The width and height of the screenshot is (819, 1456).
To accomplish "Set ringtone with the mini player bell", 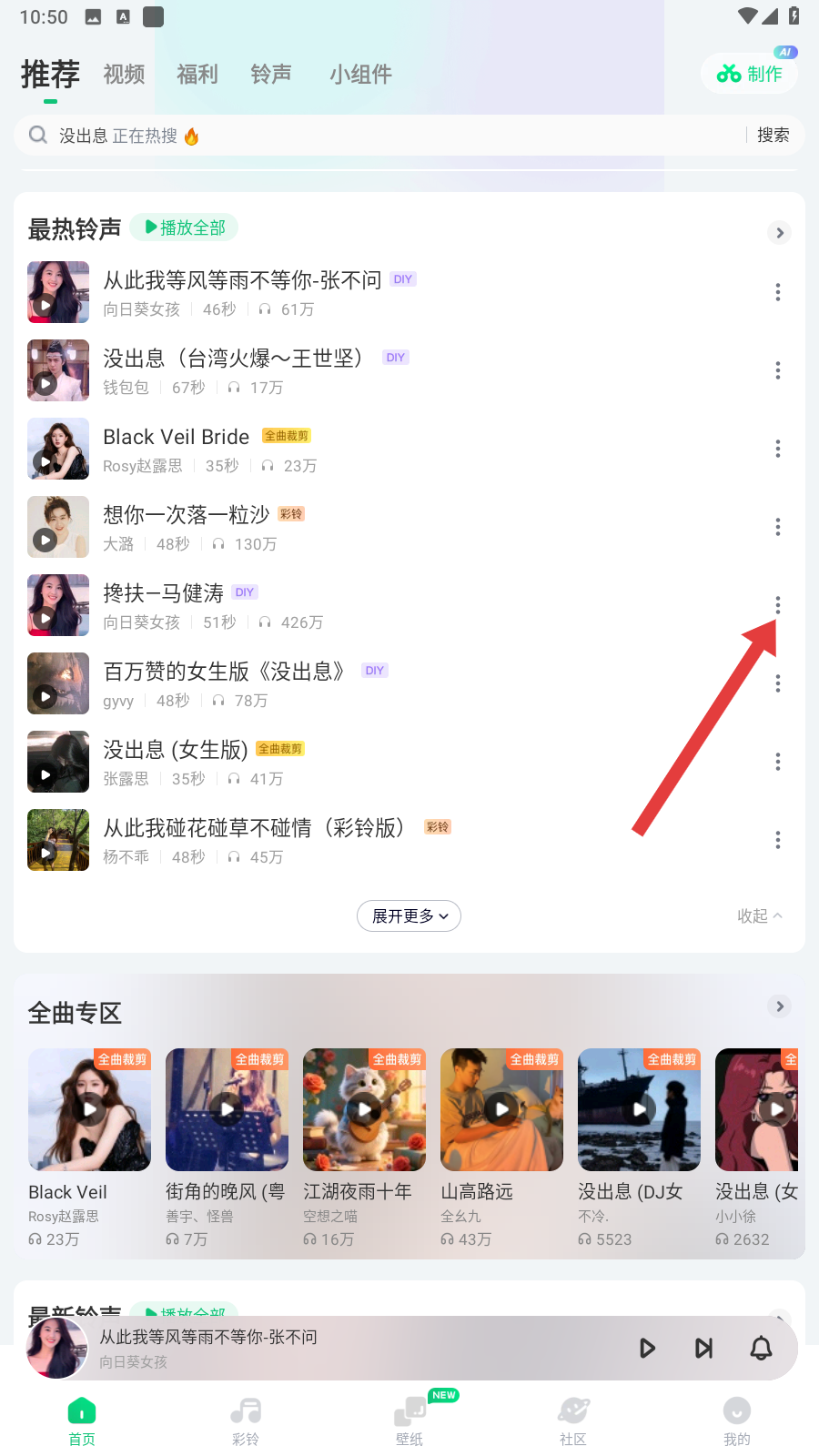I will (761, 1348).
